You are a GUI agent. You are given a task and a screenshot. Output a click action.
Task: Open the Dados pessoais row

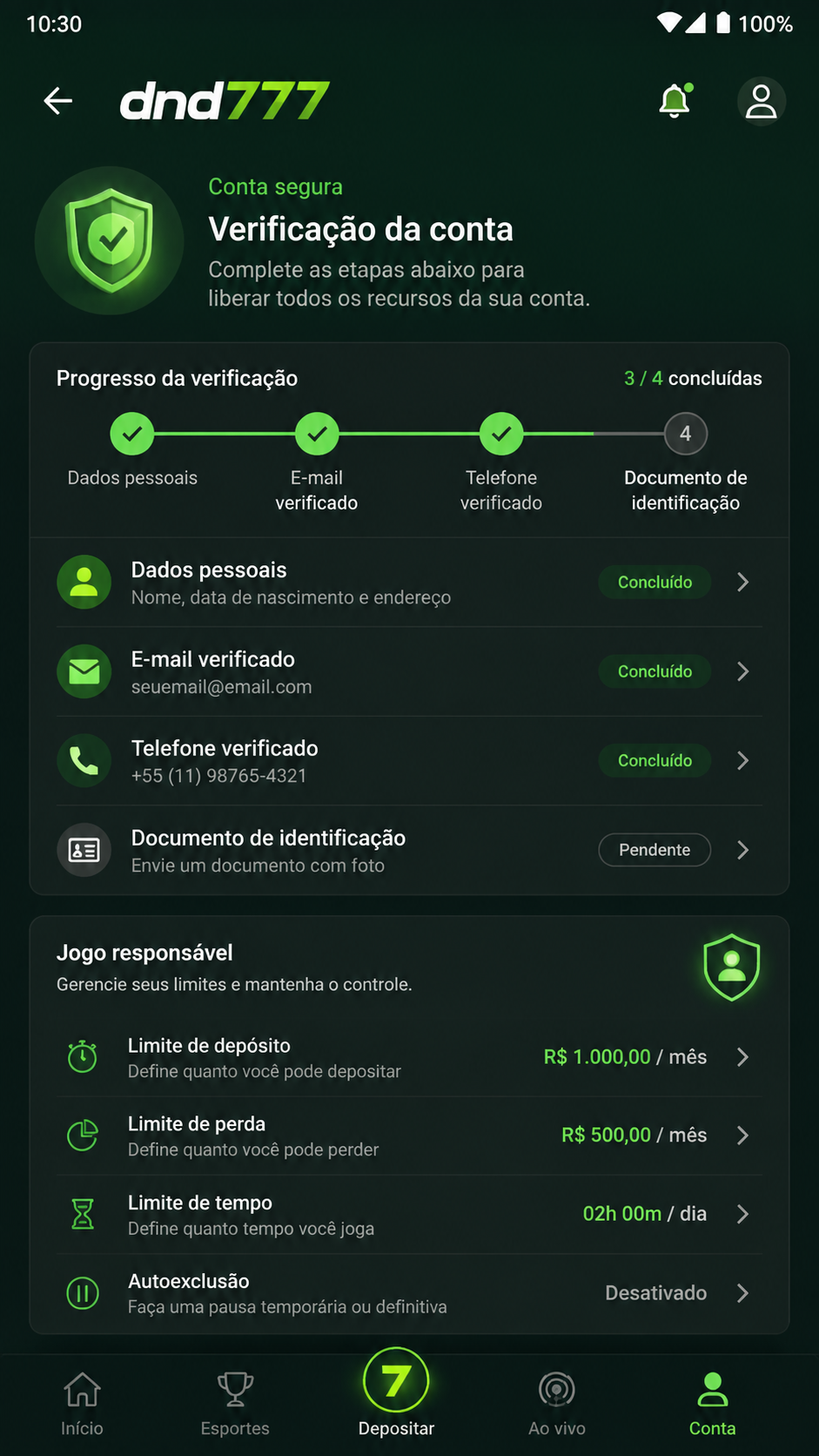coord(409,583)
